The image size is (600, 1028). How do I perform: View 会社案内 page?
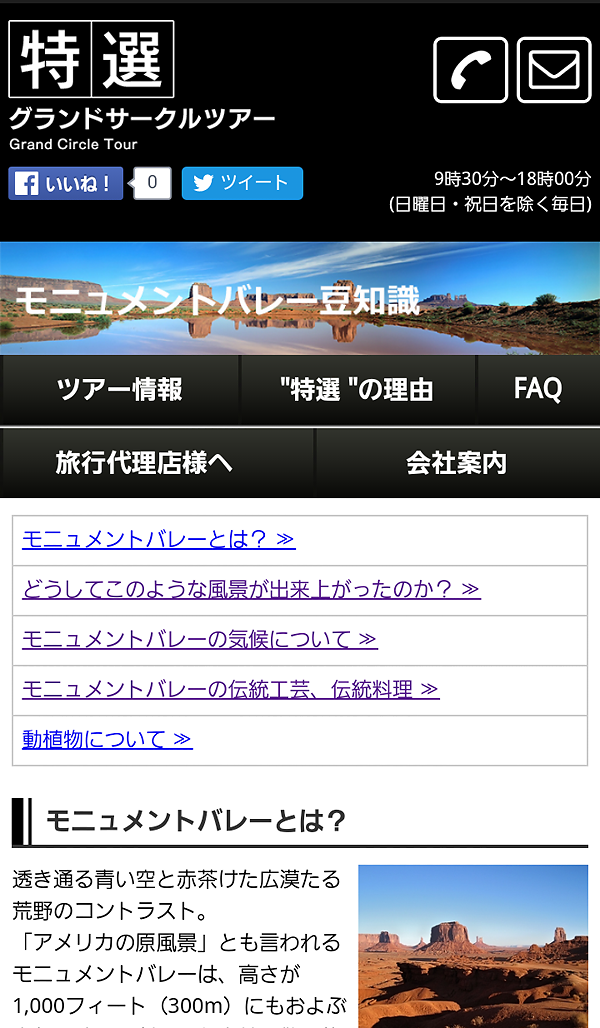[x=456, y=463]
